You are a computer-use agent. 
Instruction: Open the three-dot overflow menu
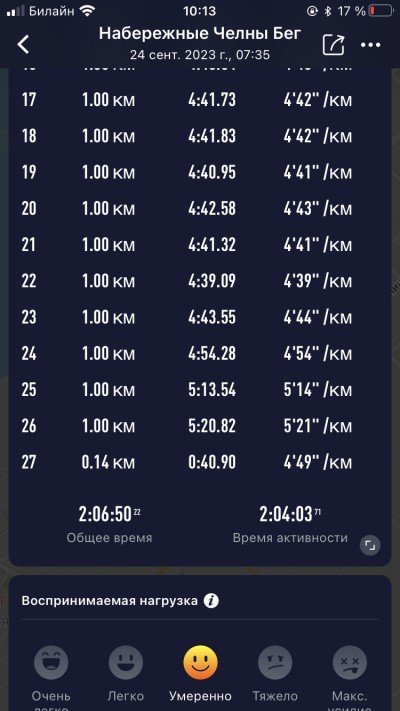(x=371, y=44)
